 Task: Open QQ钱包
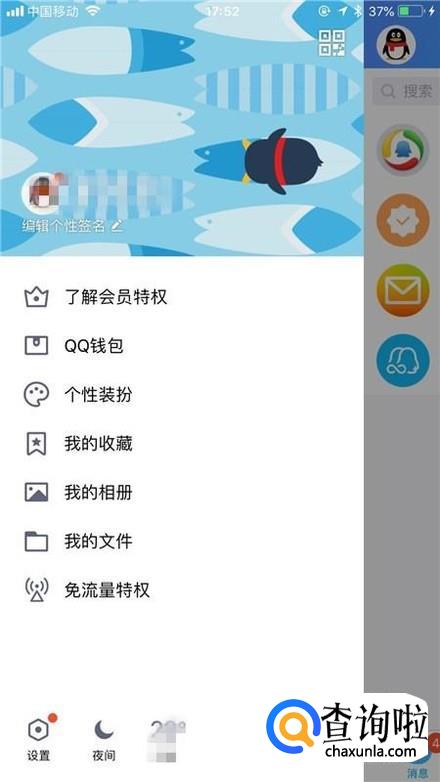(x=182, y=346)
